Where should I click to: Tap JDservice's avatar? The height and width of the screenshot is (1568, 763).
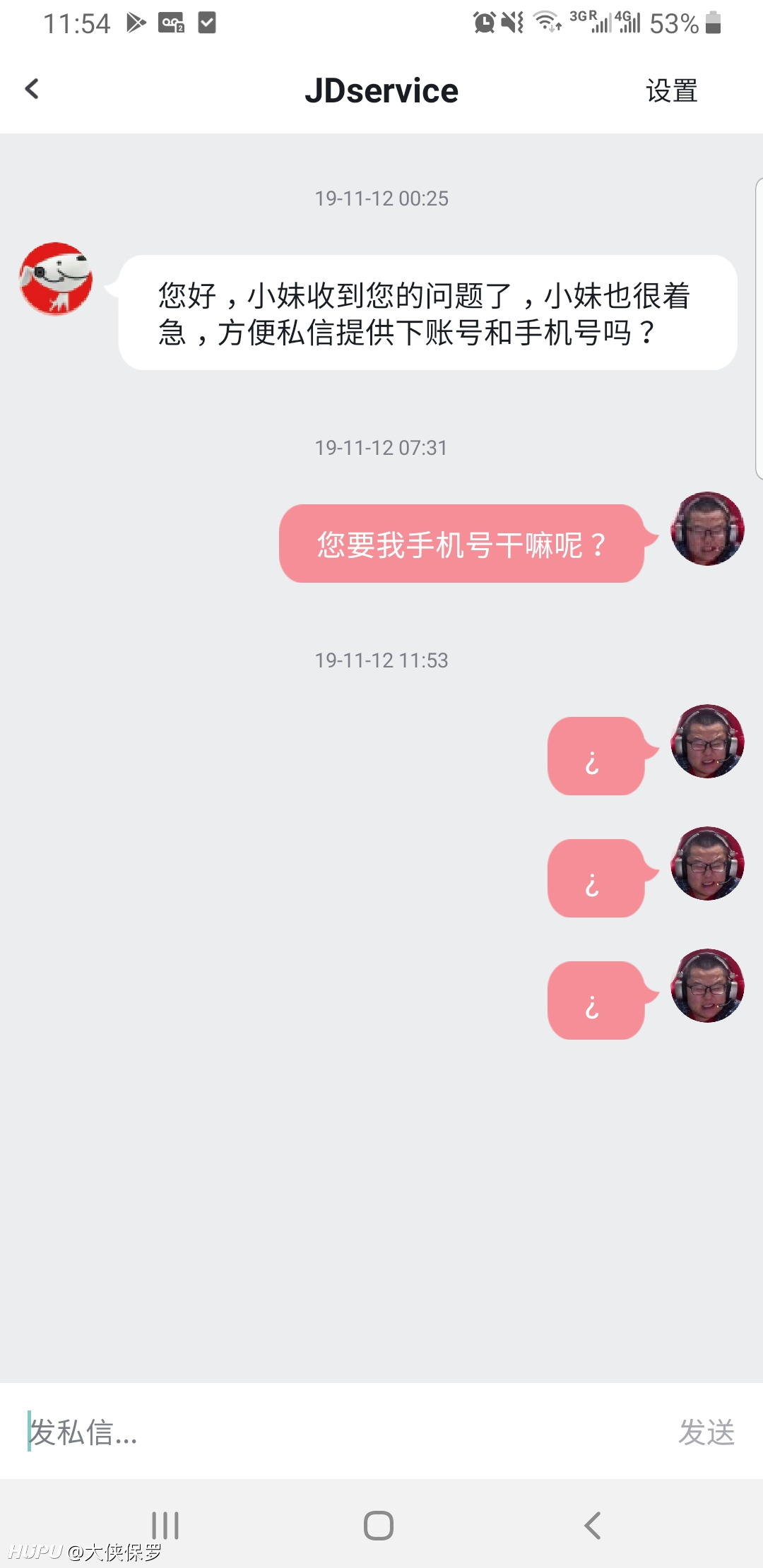[56, 279]
